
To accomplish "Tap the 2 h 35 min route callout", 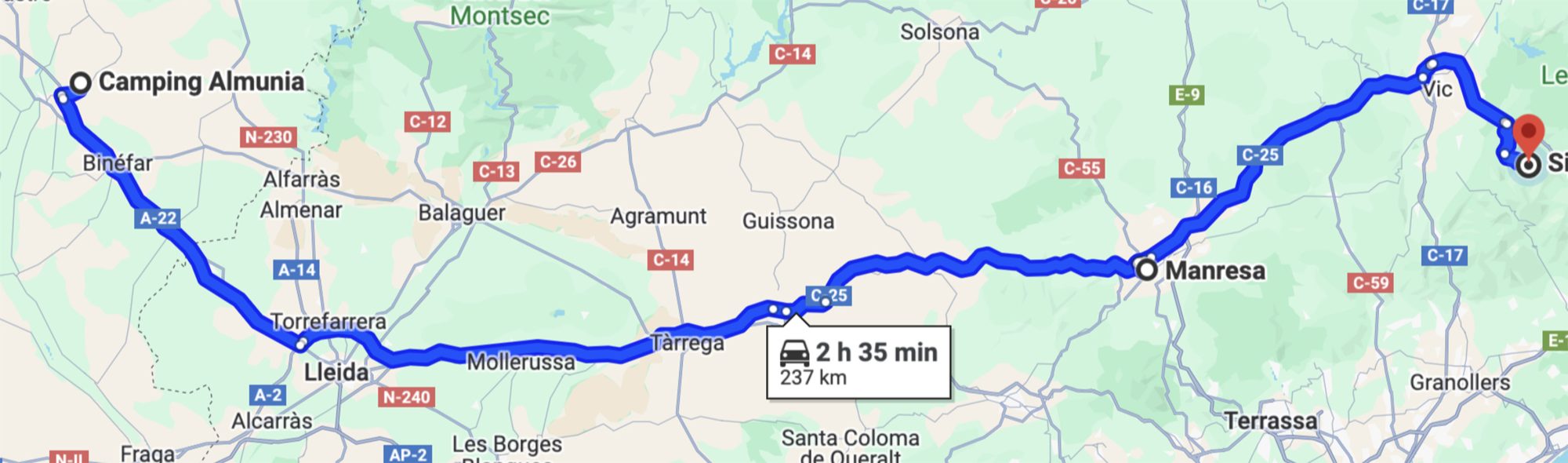I will [x=858, y=363].
